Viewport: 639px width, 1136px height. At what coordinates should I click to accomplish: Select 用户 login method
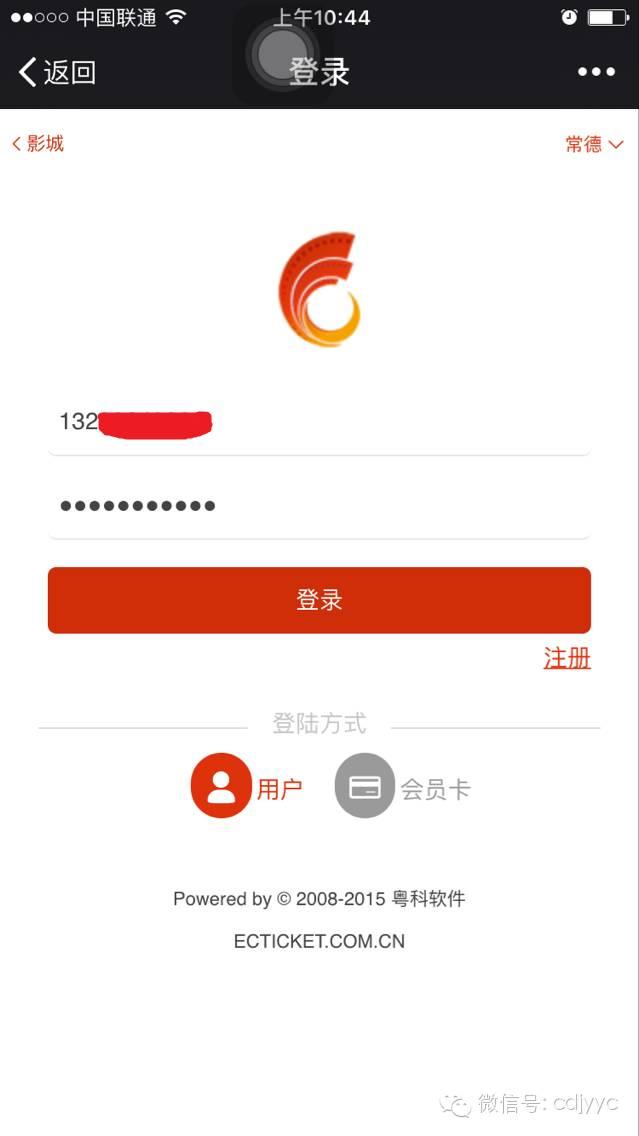coord(246,788)
